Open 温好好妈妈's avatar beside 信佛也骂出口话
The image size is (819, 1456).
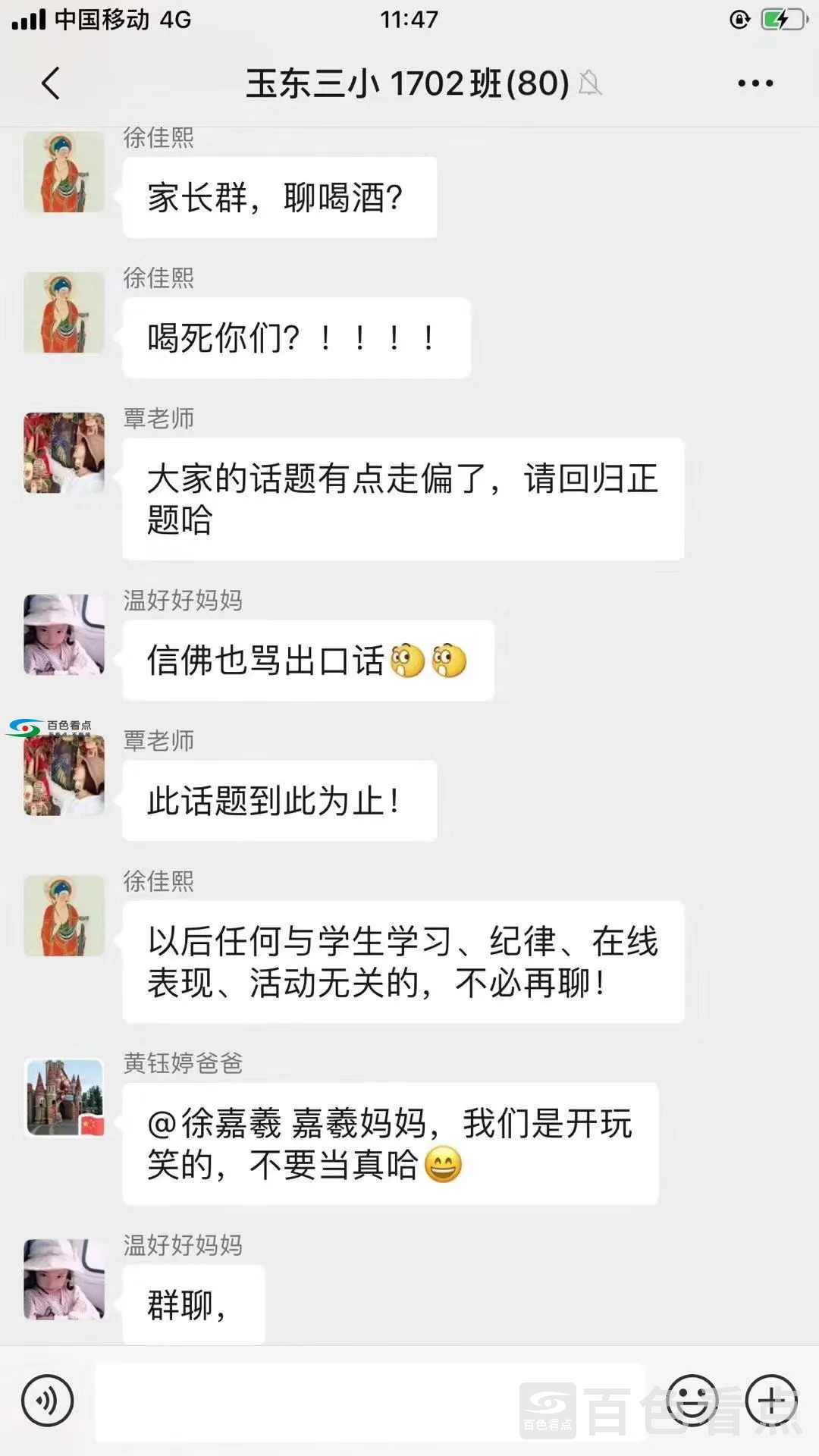[x=64, y=635]
